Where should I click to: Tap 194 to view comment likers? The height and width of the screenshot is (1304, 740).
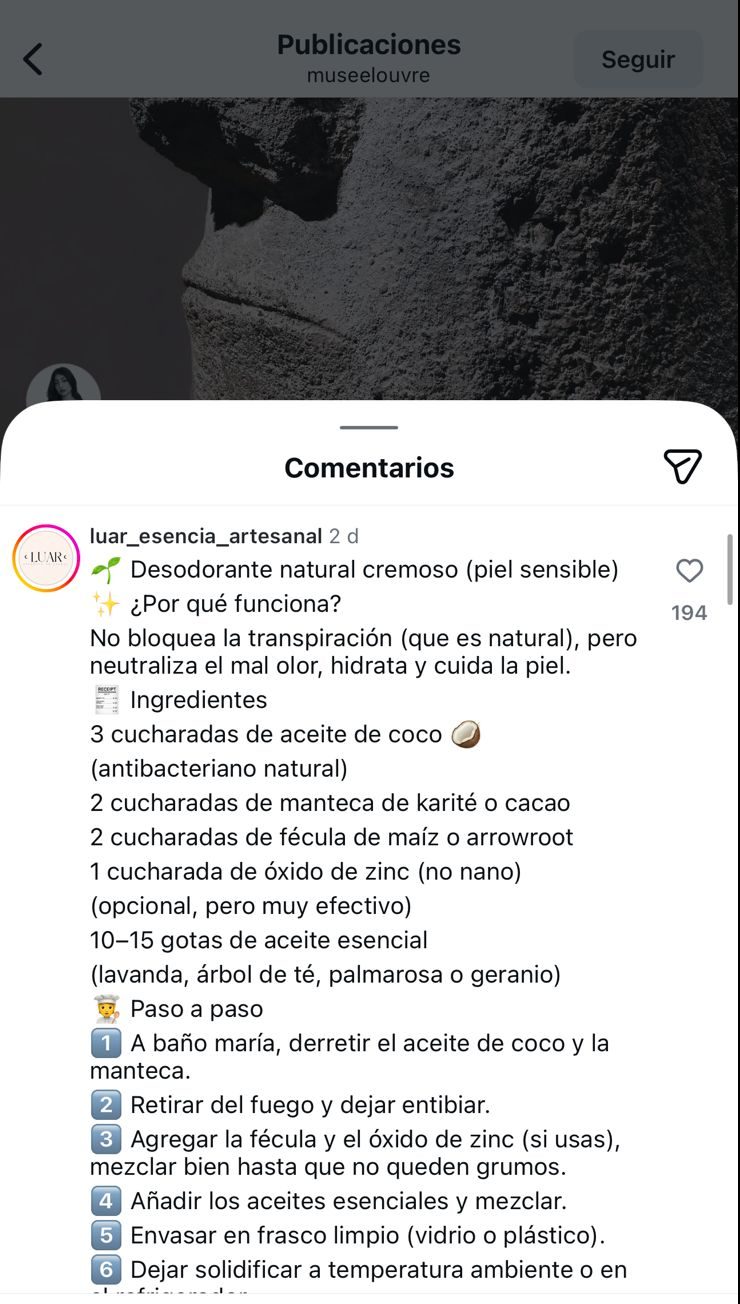[689, 612]
